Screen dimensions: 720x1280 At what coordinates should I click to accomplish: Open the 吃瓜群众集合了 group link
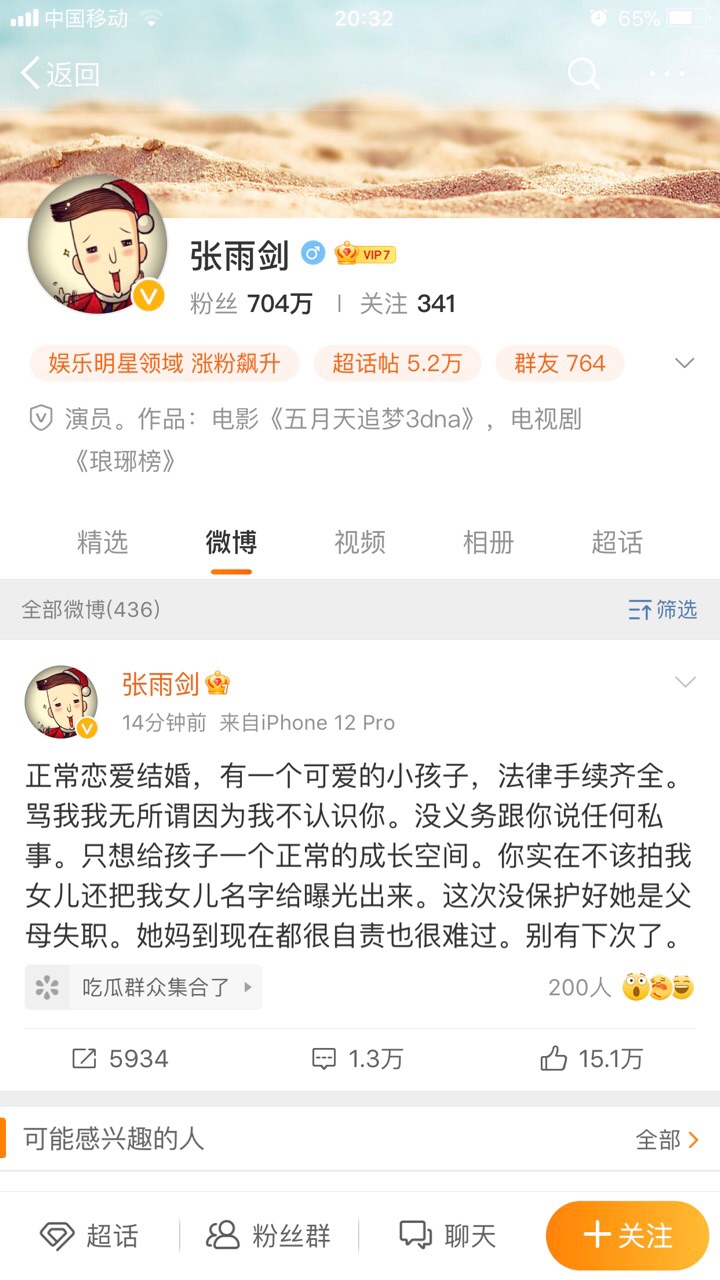[144, 987]
